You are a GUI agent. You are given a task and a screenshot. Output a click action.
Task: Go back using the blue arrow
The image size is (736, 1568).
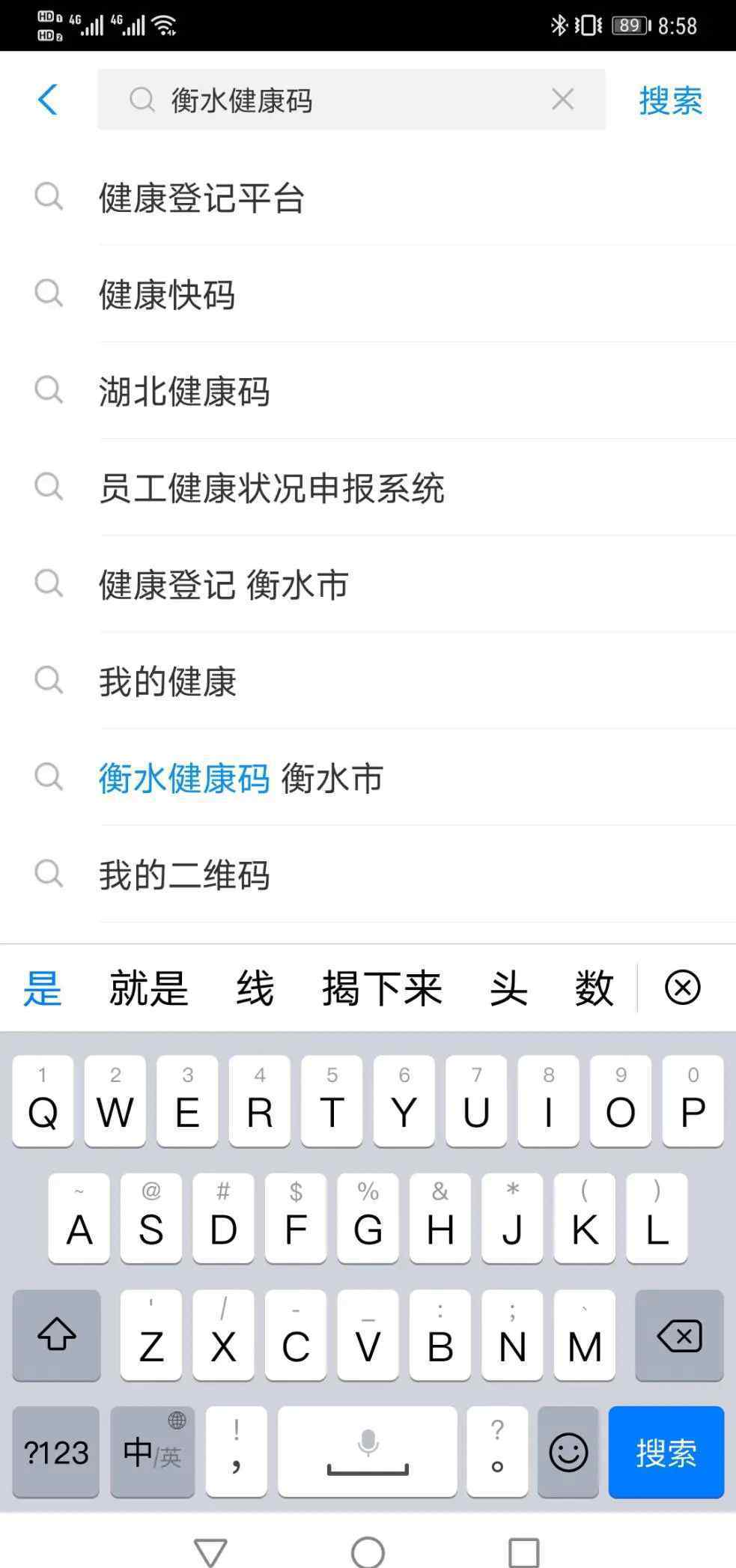(x=47, y=100)
